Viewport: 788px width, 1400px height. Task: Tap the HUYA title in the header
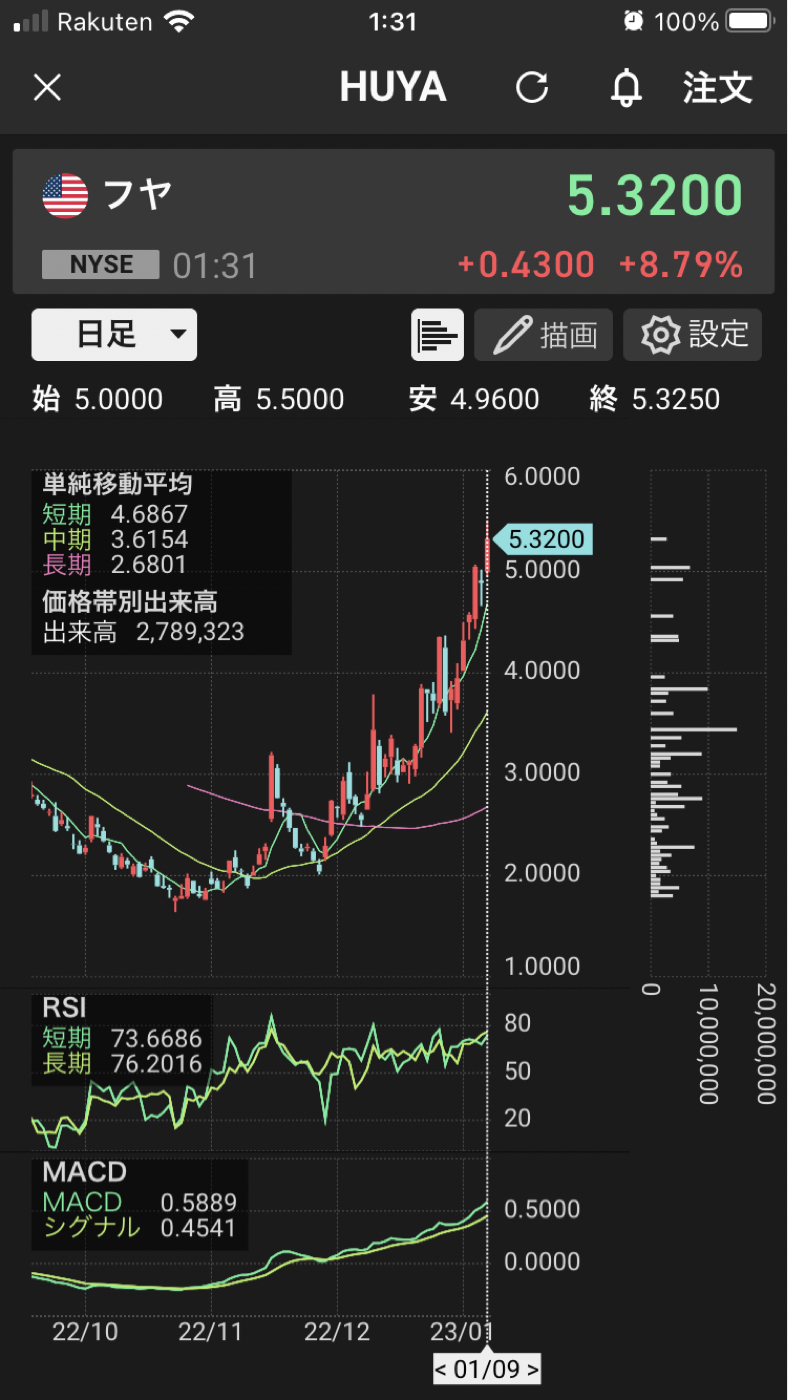393,87
